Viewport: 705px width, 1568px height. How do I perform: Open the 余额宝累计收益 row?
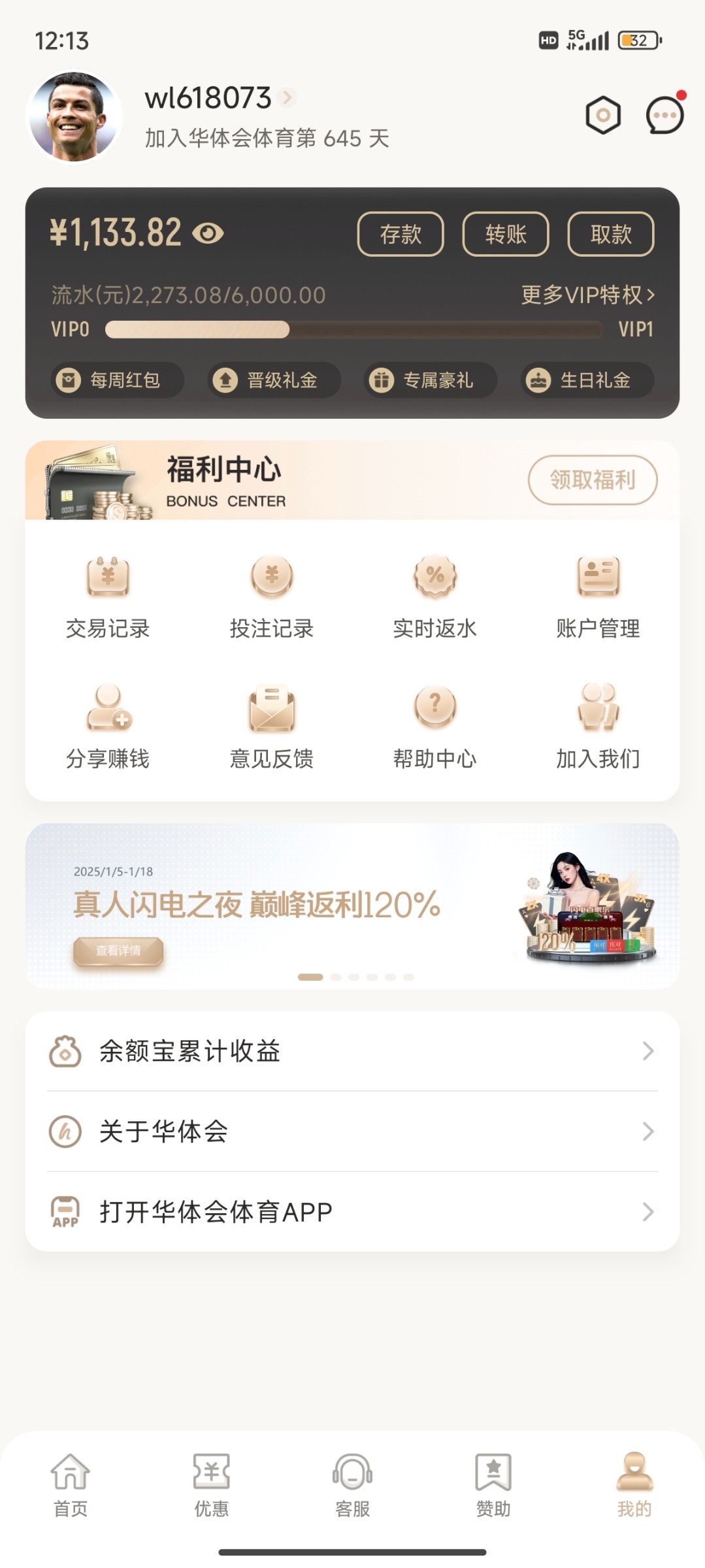(352, 1051)
